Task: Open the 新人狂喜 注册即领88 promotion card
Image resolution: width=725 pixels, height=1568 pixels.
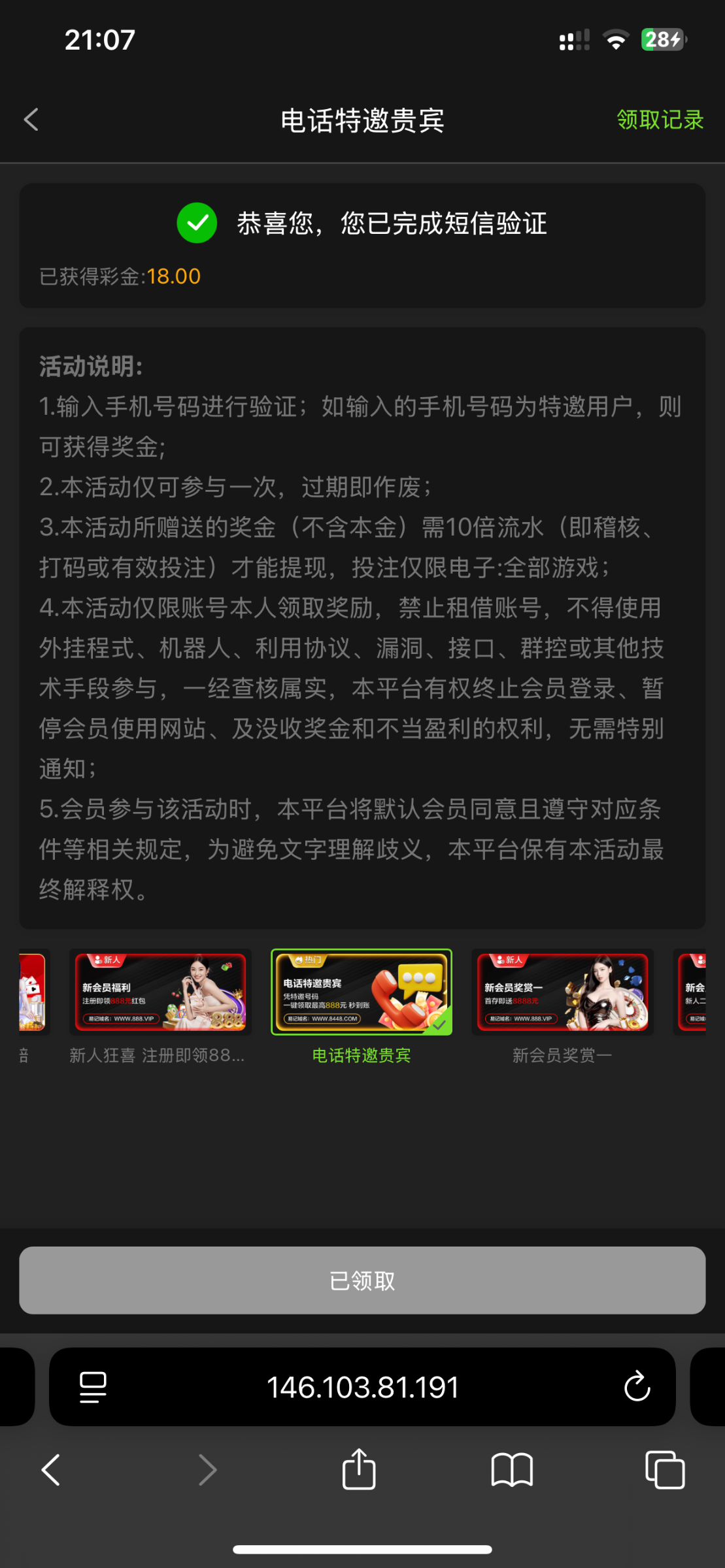Action: click(x=160, y=992)
